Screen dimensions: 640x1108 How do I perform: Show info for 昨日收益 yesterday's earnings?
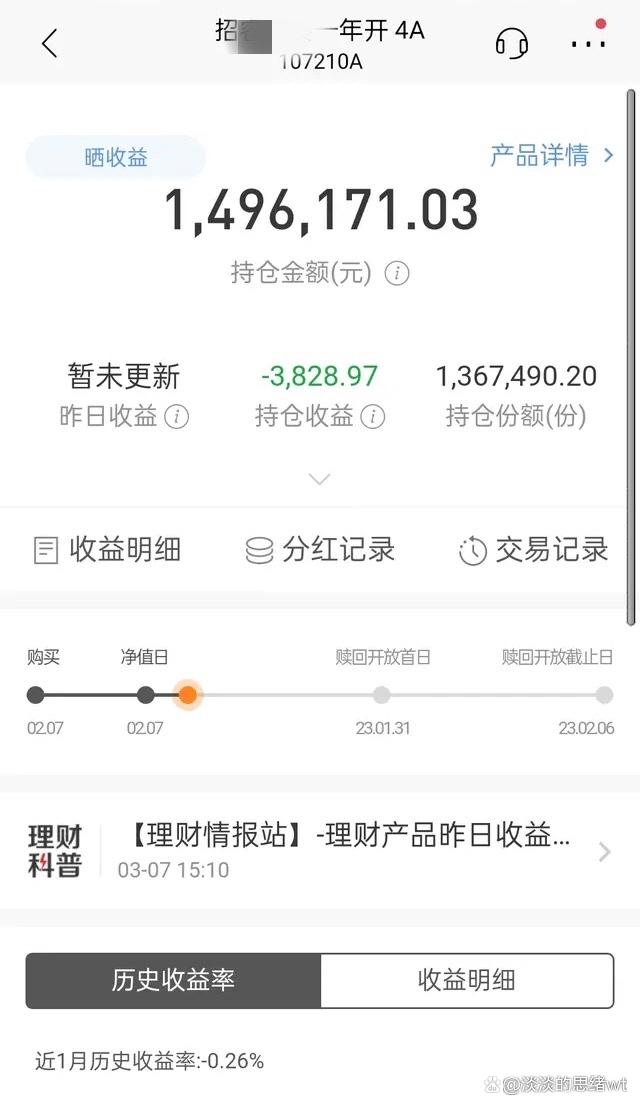(177, 417)
